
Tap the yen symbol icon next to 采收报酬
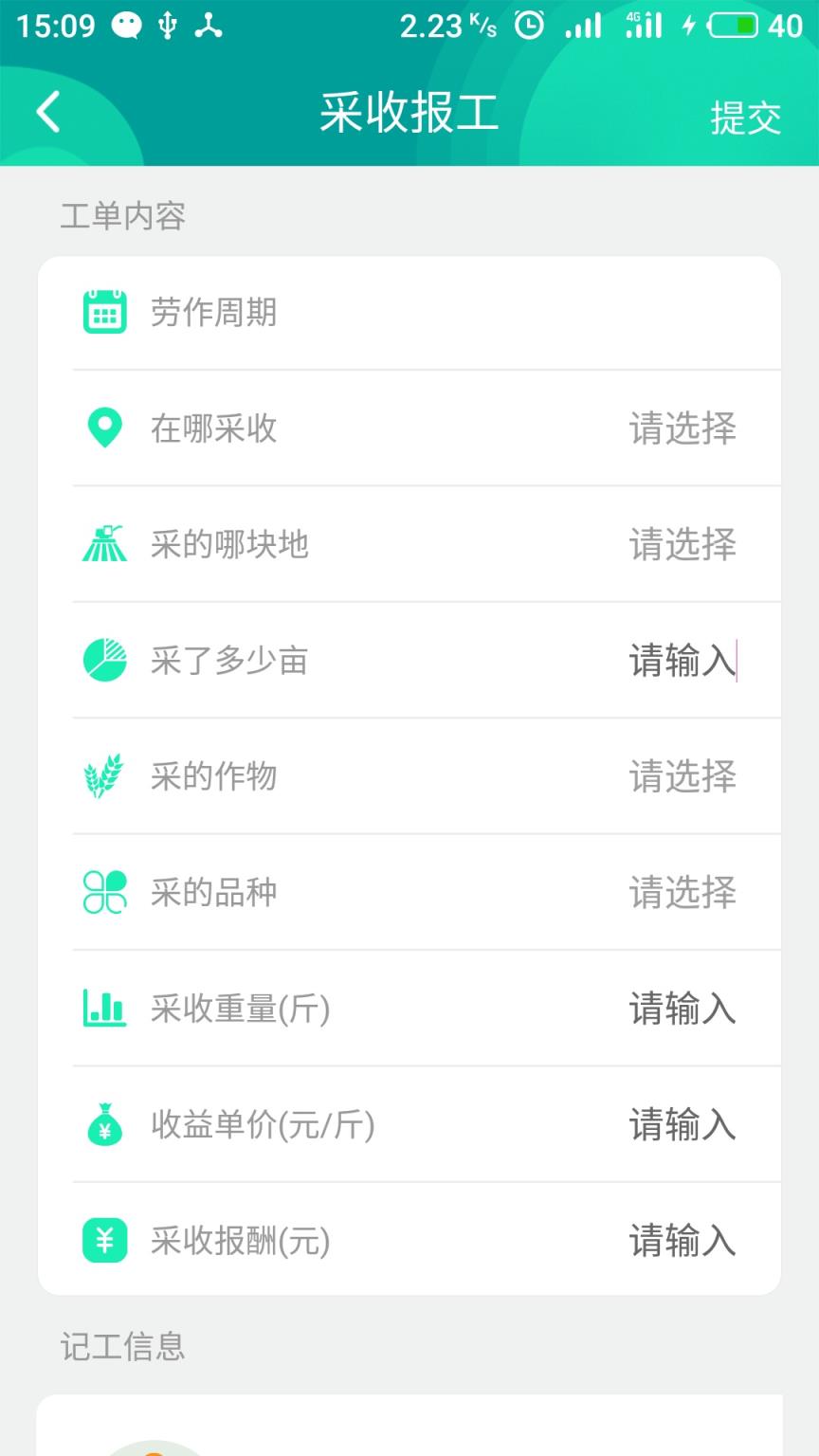click(105, 1240)
